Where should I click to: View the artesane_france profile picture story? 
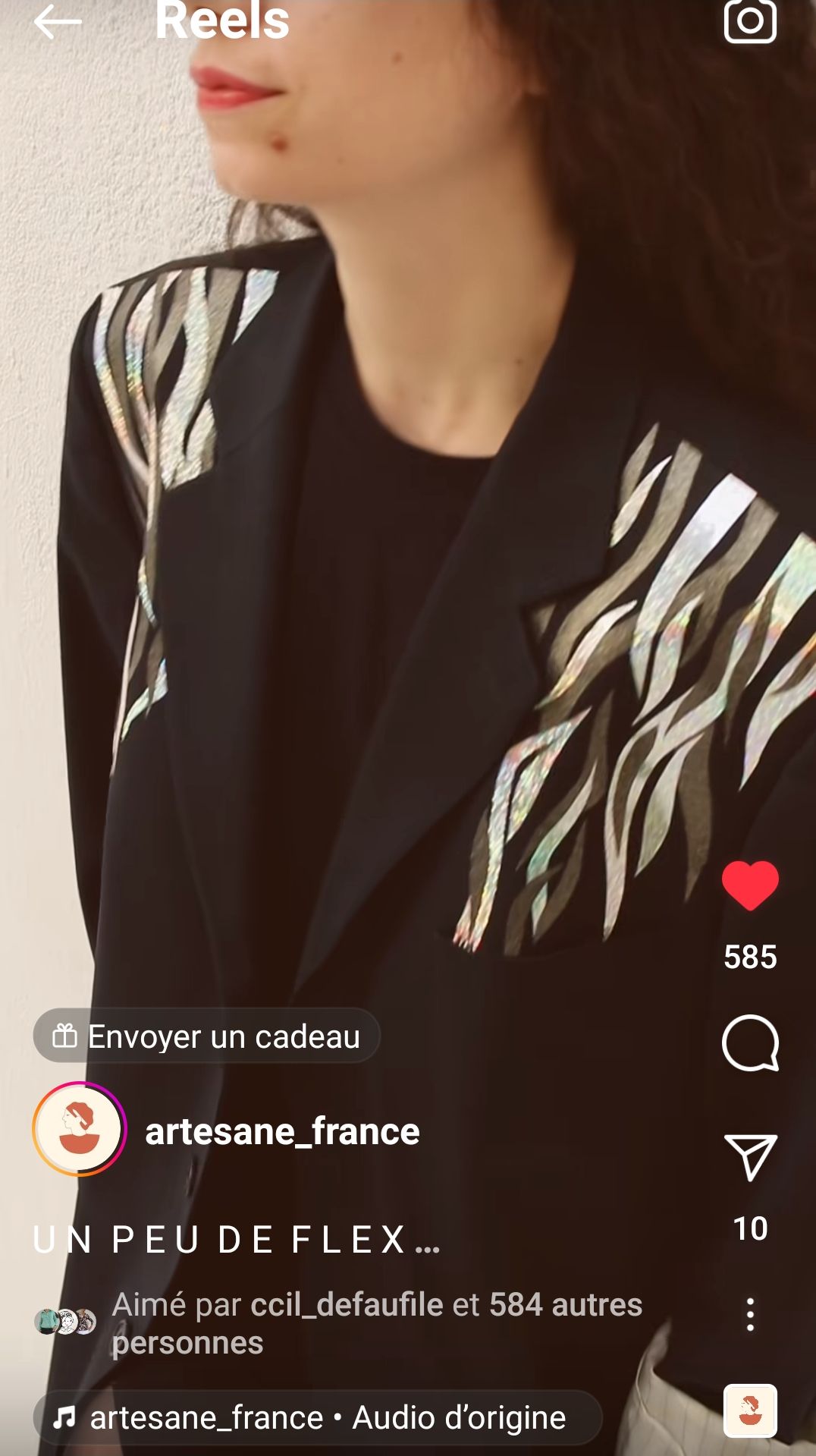click(79, 1129)
